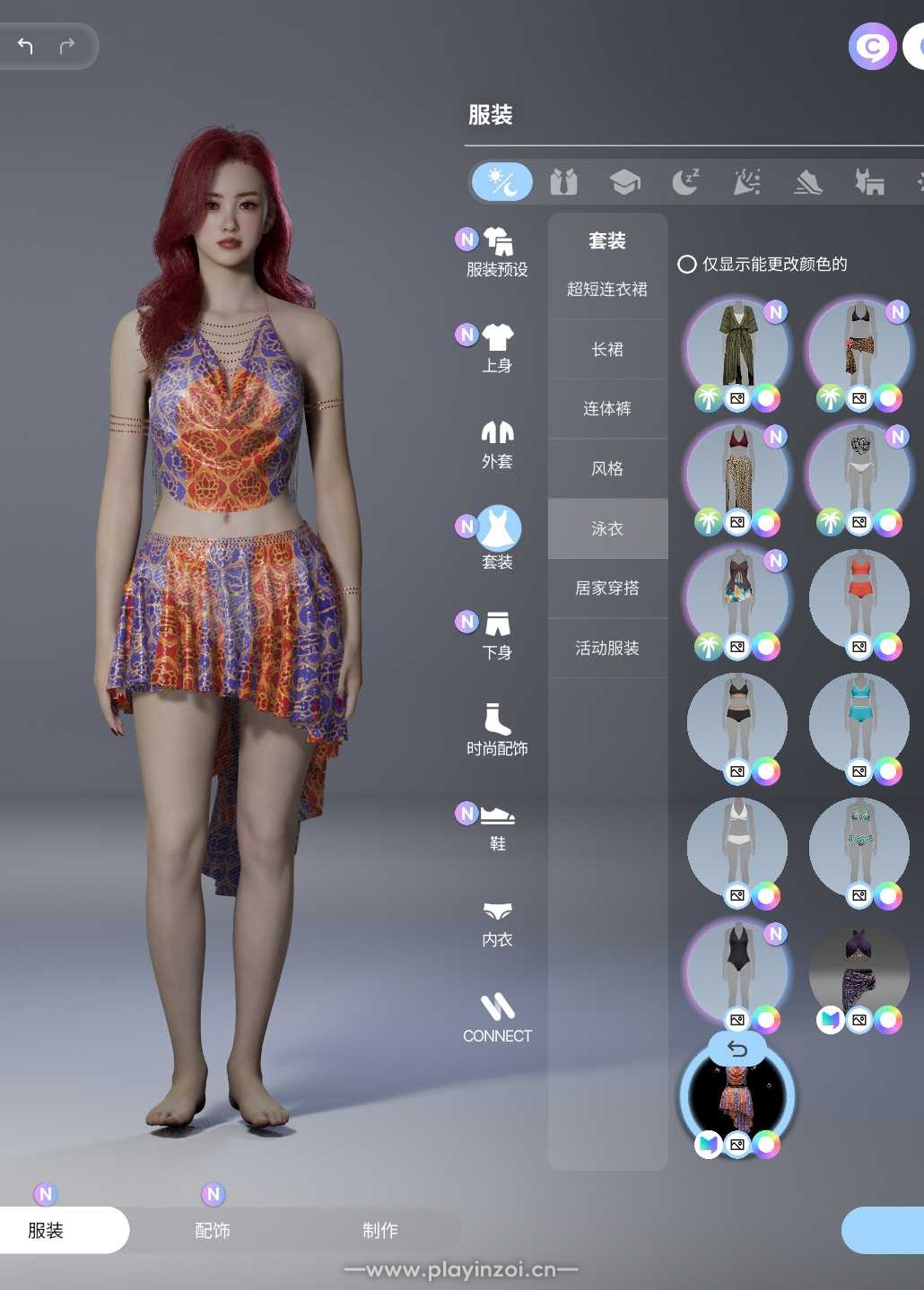Show the 连体裤 jumpsuit list
The height and width of the screenshot is (1290, 924).
click(x=607, y=408)
